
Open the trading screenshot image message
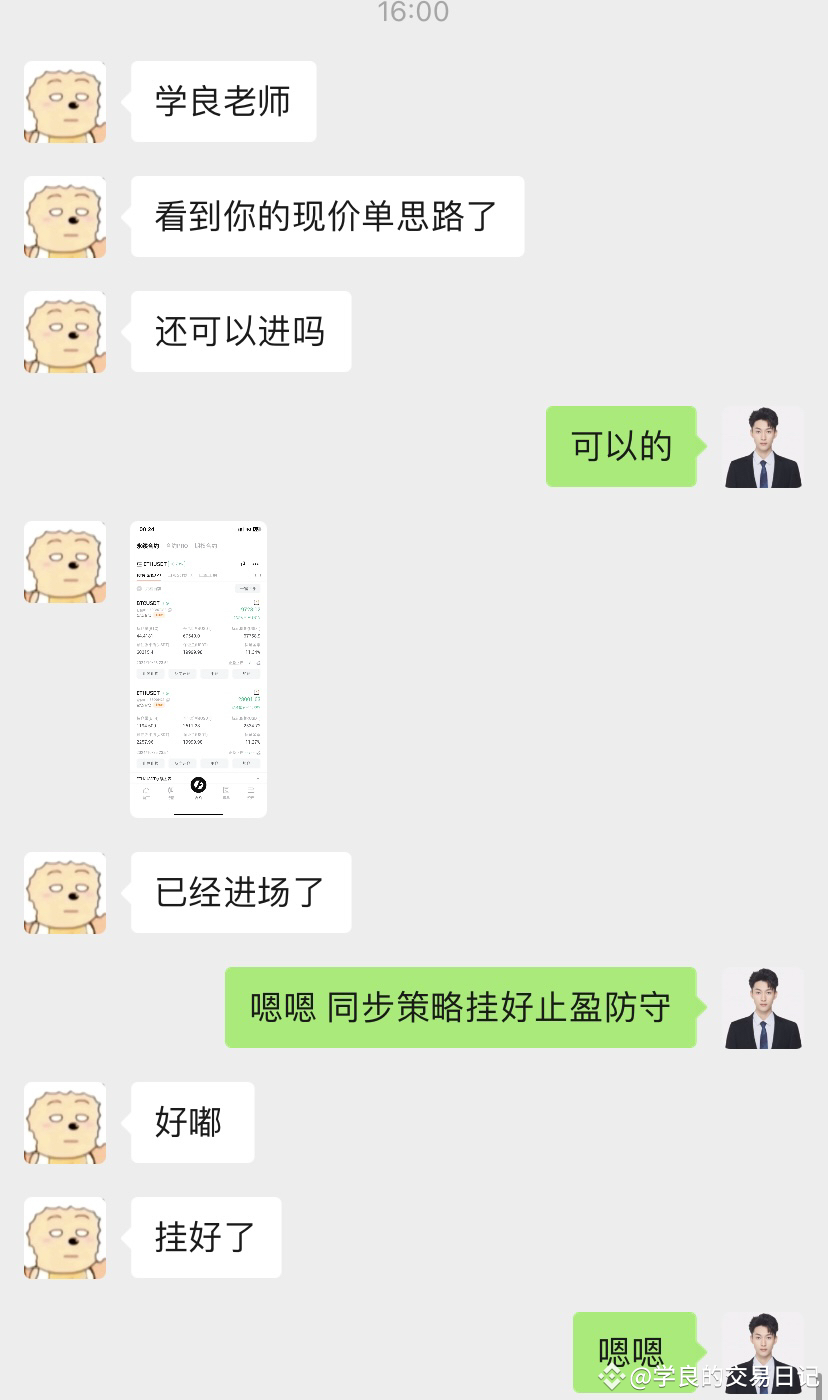(x=198, y=668)
